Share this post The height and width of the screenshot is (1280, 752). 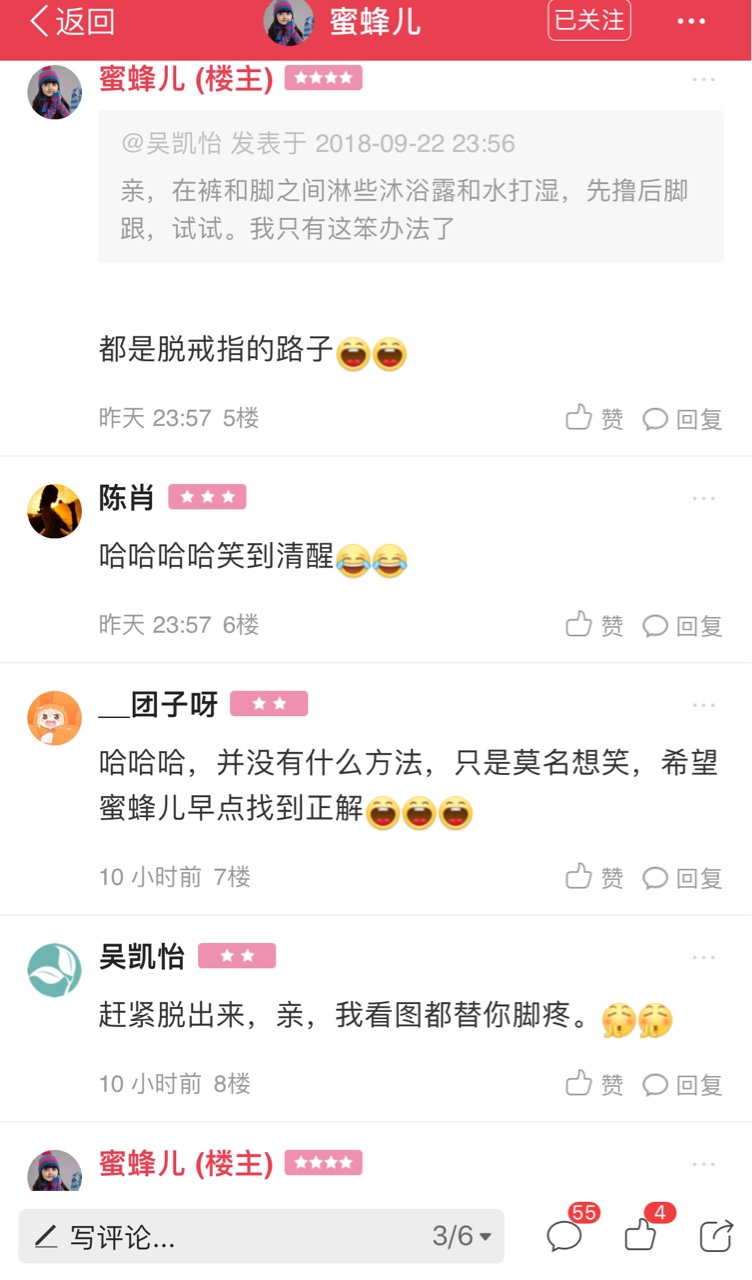716,1237
